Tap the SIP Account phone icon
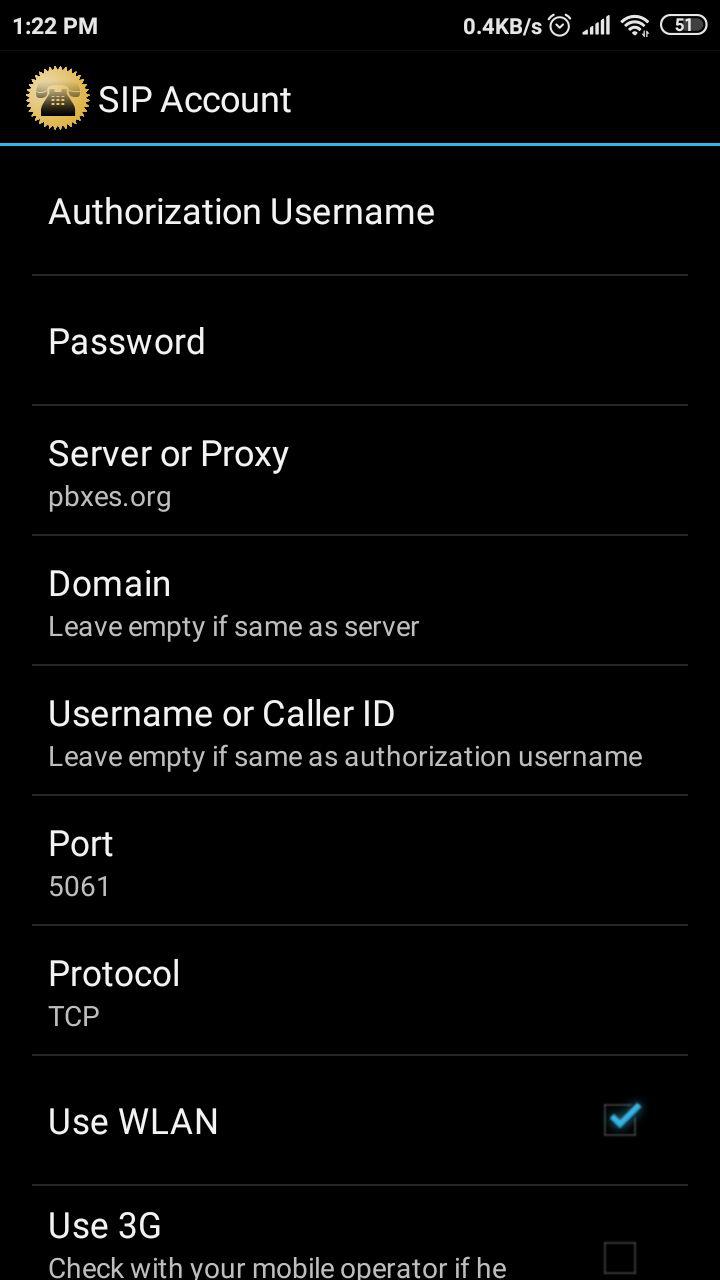 tap(57, 99)
